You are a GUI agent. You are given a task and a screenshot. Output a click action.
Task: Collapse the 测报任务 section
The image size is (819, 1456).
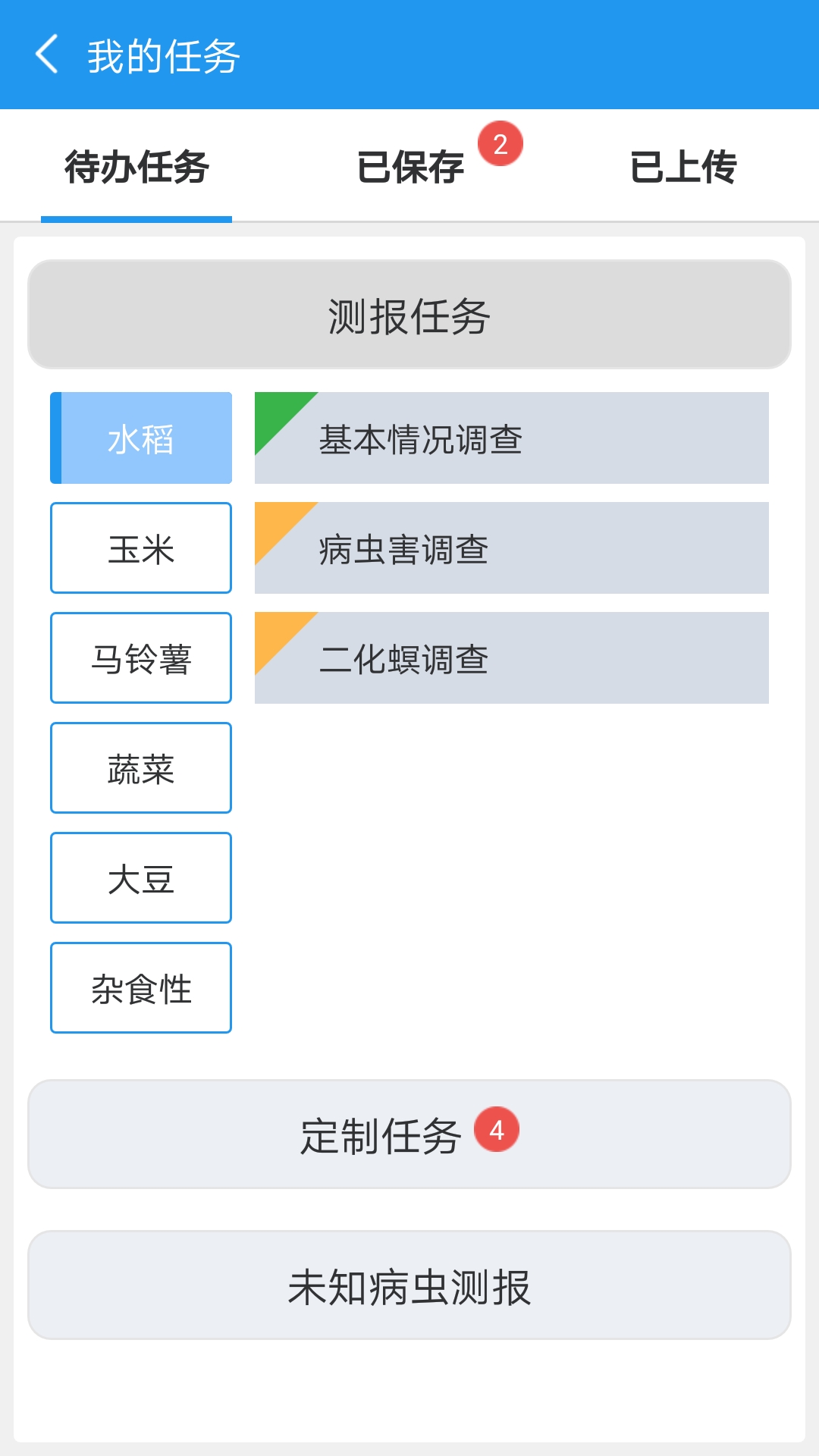[x=409, y=315]
